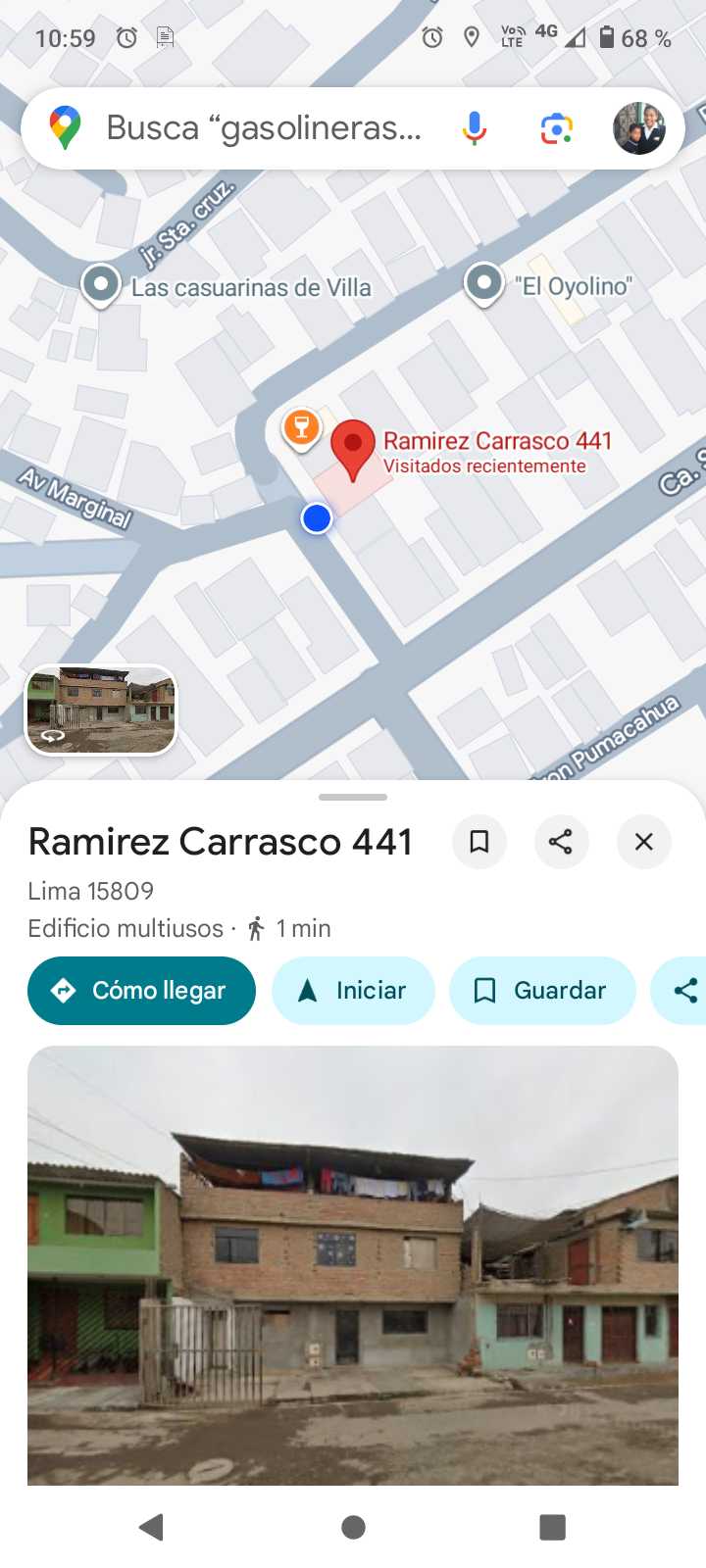Go to the system home screen

pos(353,1527)
